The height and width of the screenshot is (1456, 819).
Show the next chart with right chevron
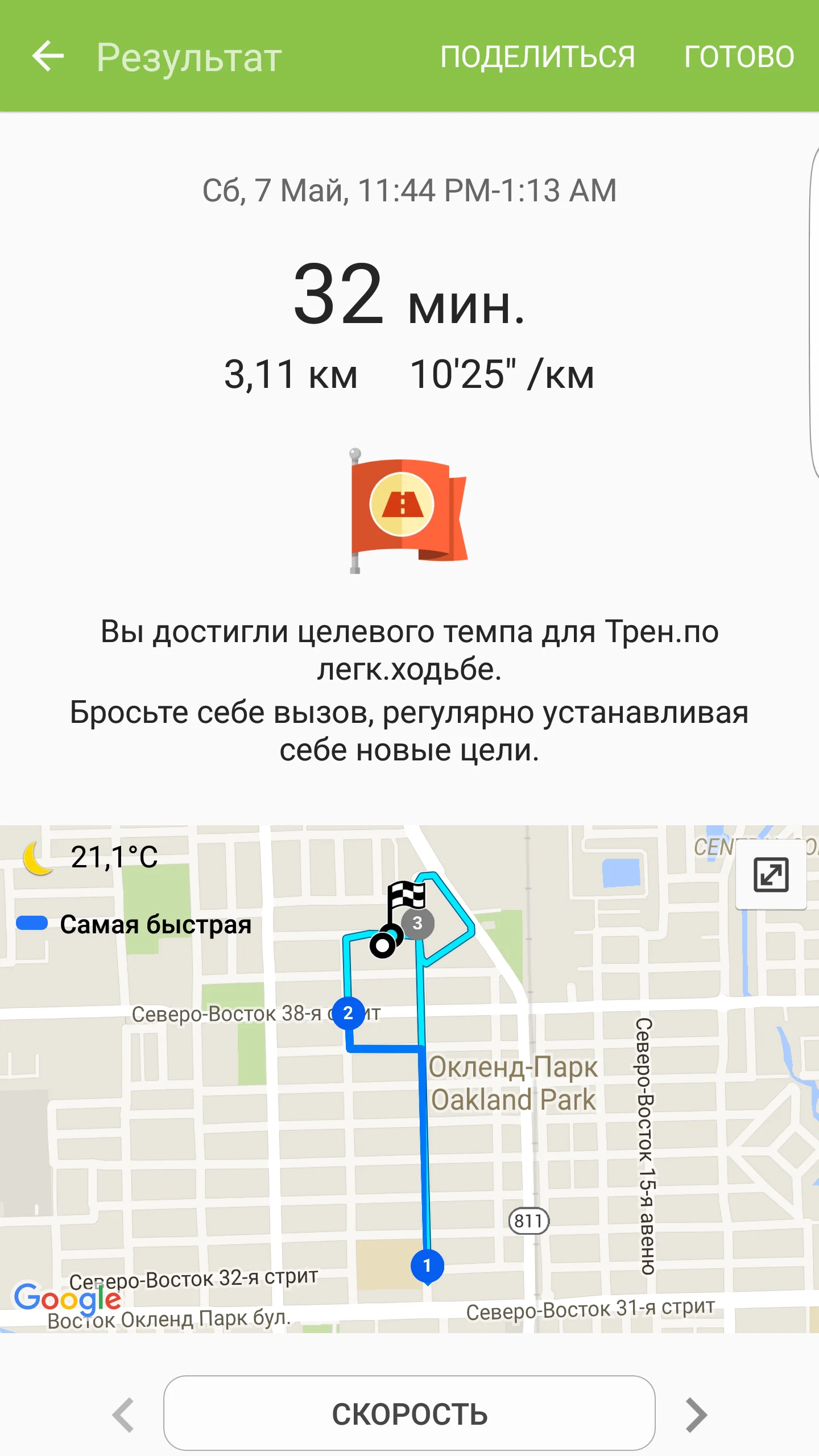(x=696, y=1414)
